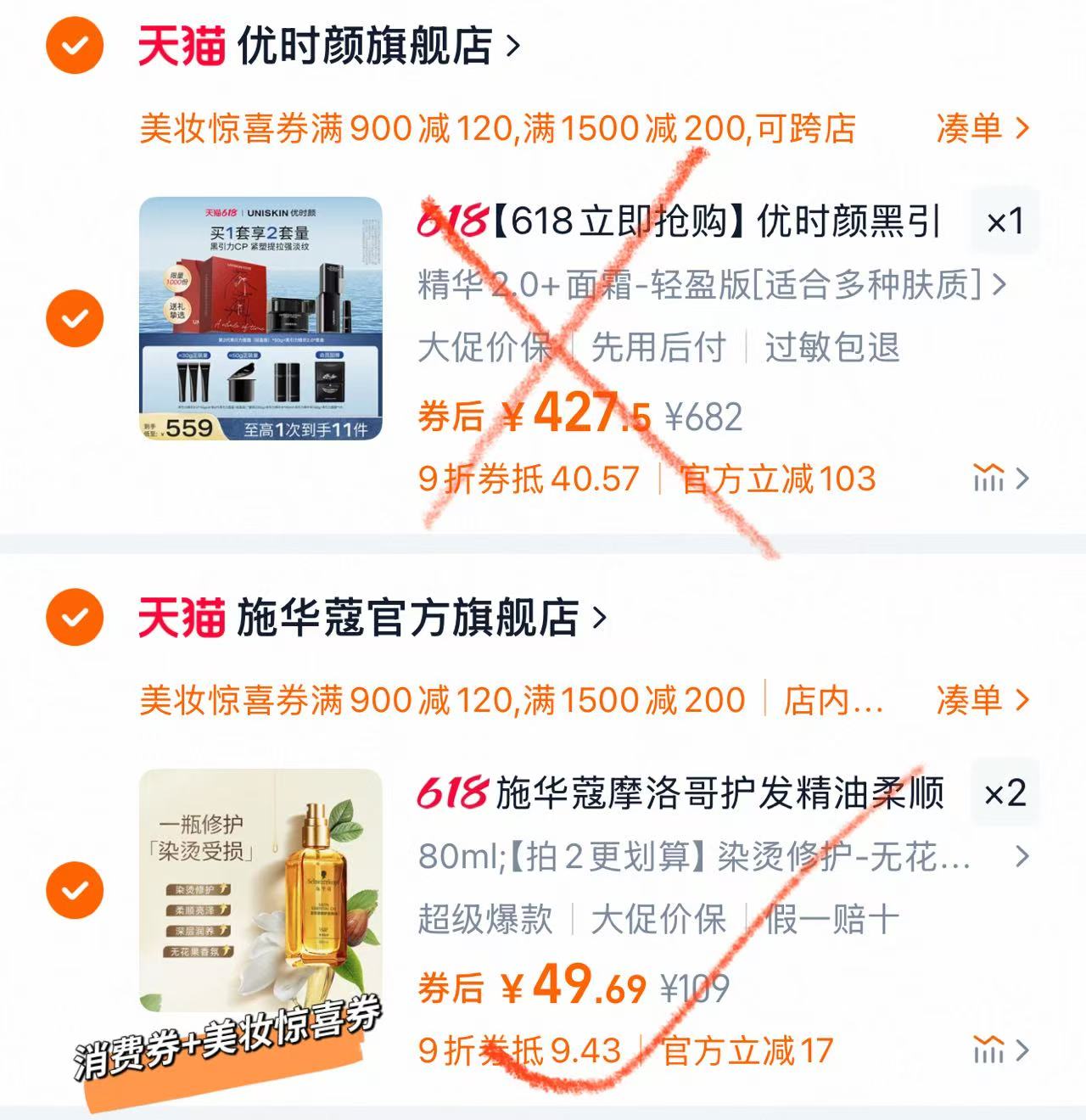Uncheck the 施华蔻官方旗舰店 store checkbox
This screenshot has height=1120, width=1086.
pos(75,617)
